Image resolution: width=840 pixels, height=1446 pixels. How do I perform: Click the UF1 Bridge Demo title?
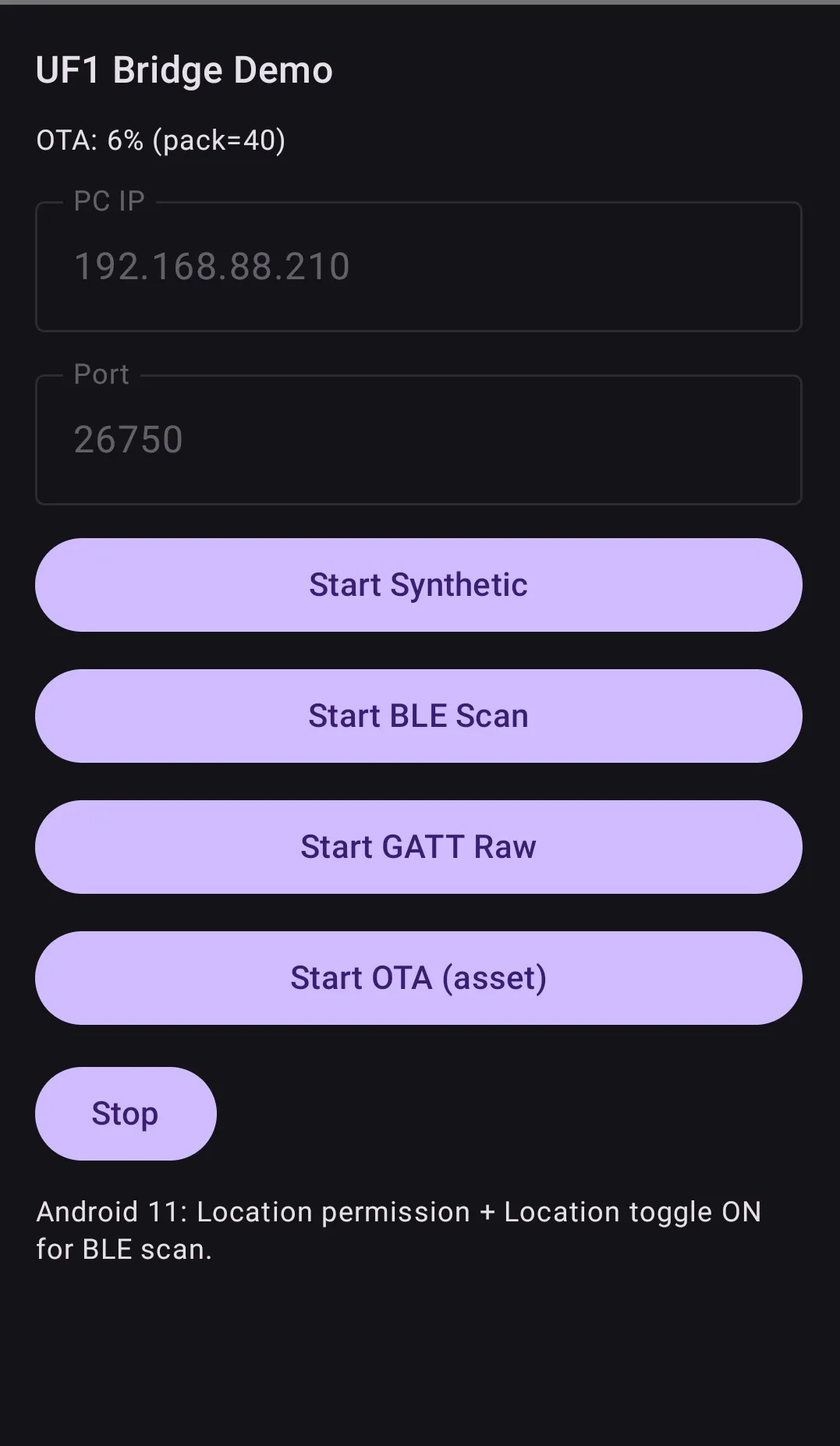point(183,69)
